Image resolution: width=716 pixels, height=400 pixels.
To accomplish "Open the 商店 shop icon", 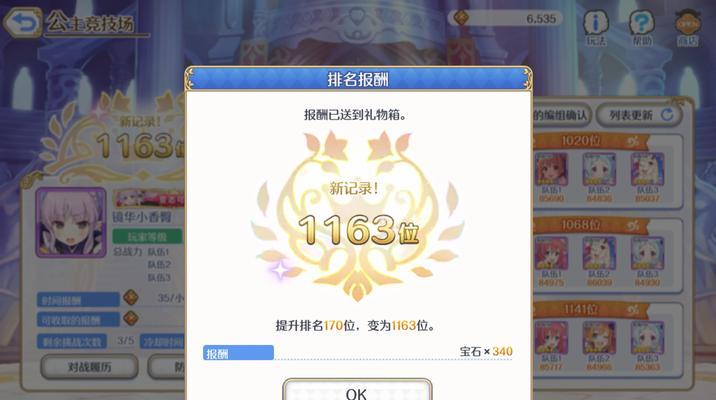I will click(687, 27).
